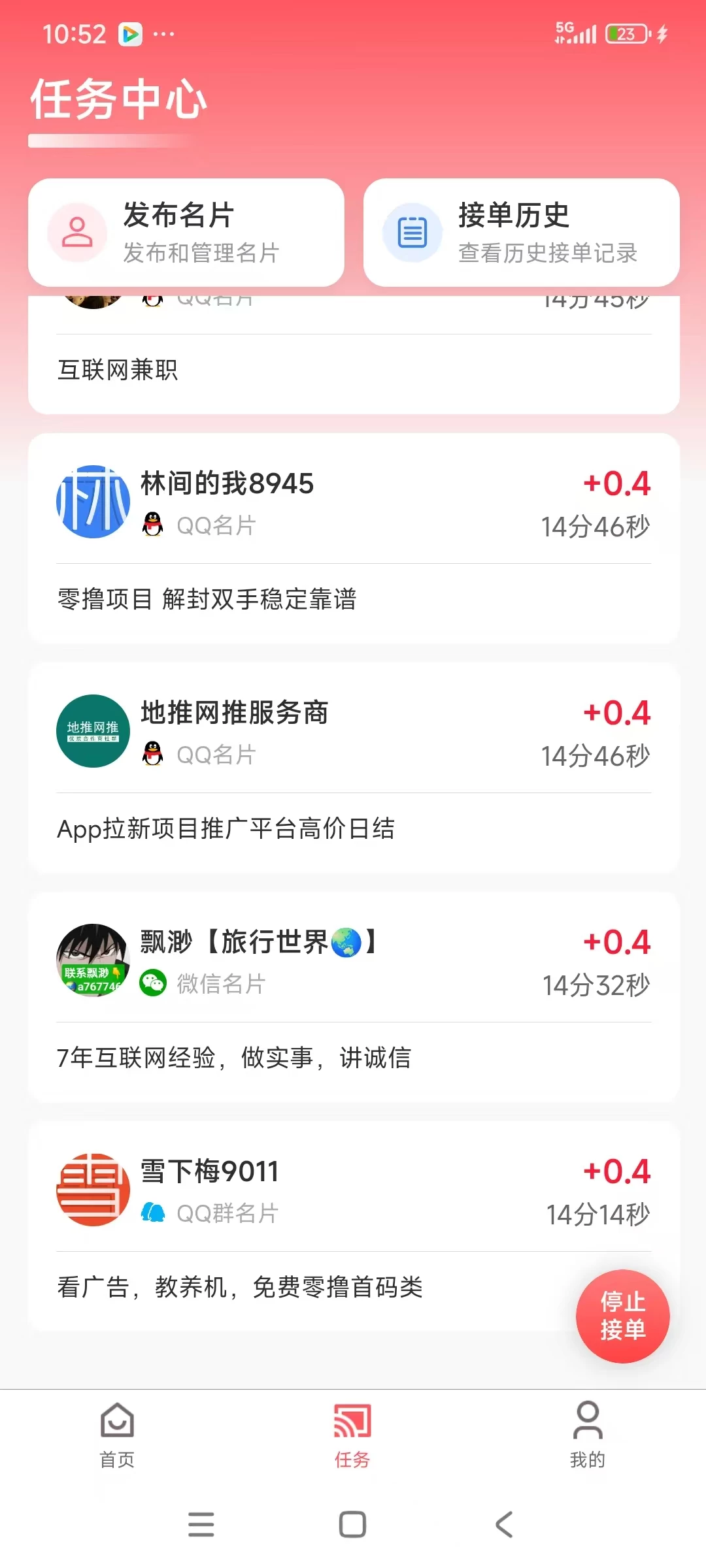Select the 任务 tab

(353, 1435)
